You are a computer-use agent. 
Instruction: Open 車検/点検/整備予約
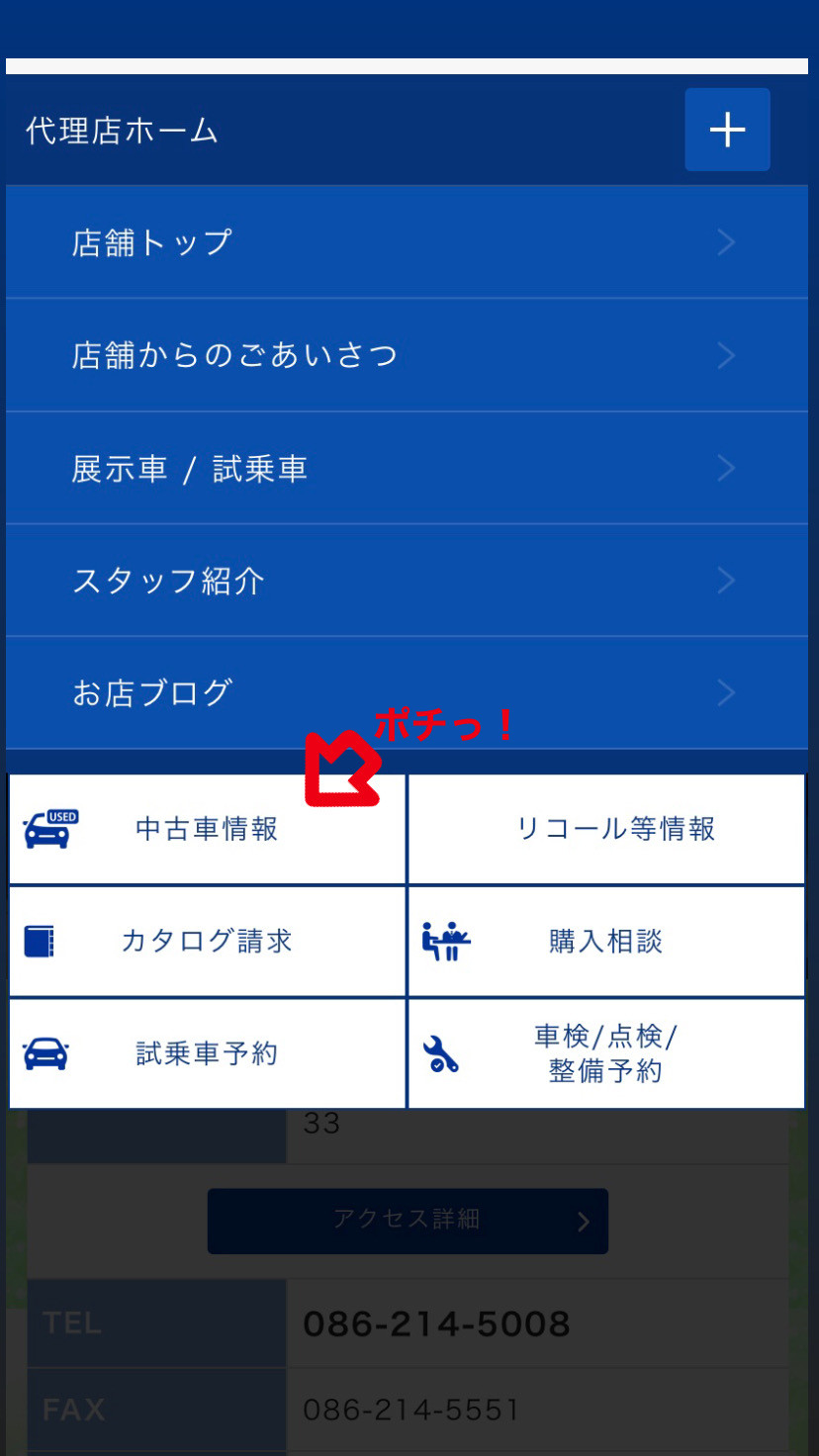pyautogui.click(x=606, y=1053)
